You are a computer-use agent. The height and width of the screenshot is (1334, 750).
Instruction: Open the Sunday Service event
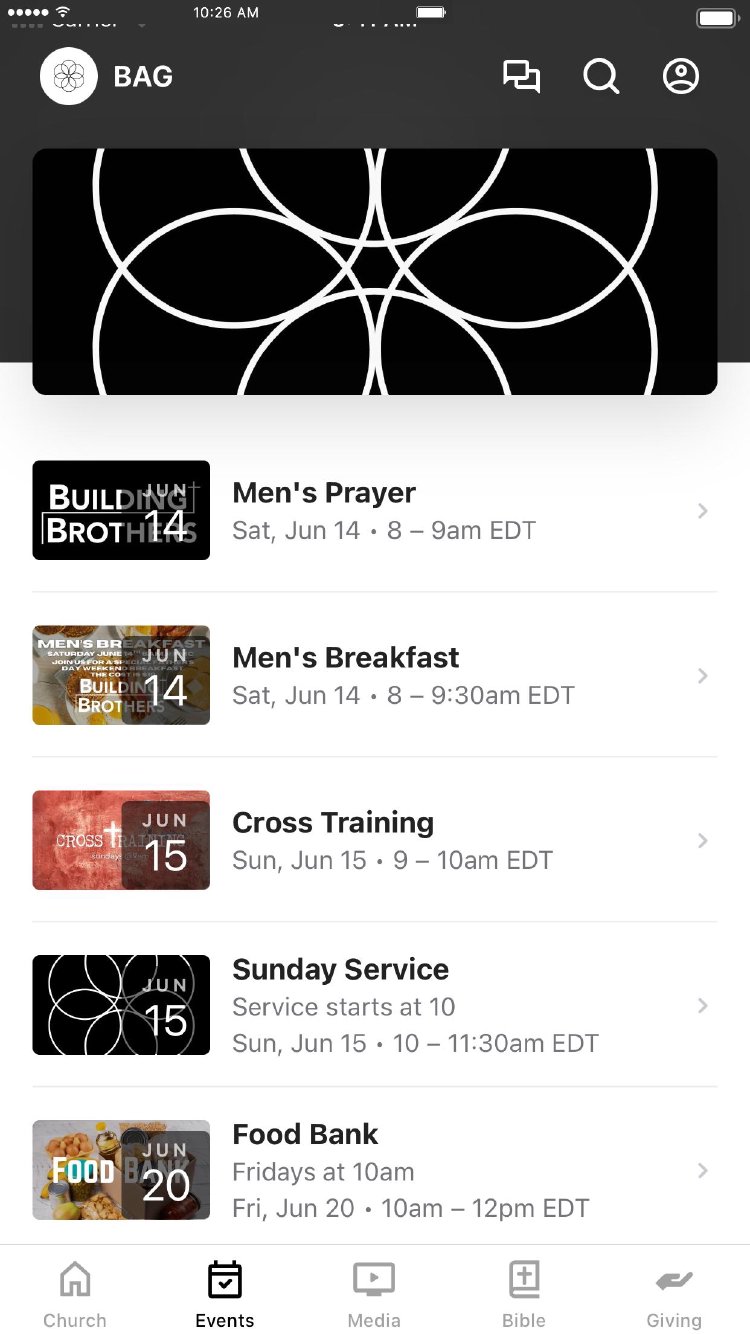coord(375,1005)
